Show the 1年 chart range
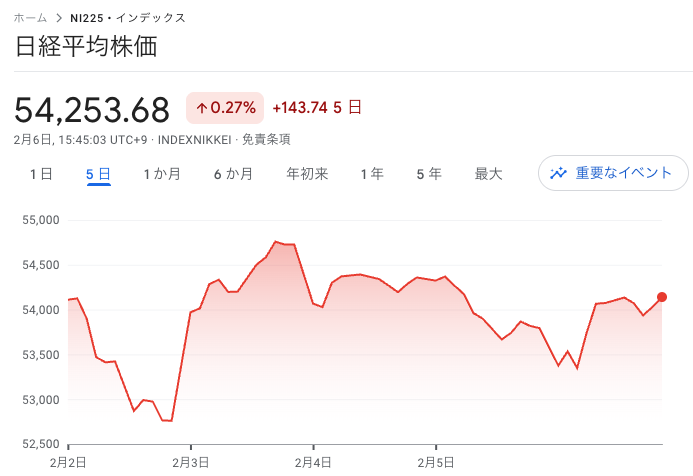The width and height of the screenshot is (693, 476). click(372, 174)
